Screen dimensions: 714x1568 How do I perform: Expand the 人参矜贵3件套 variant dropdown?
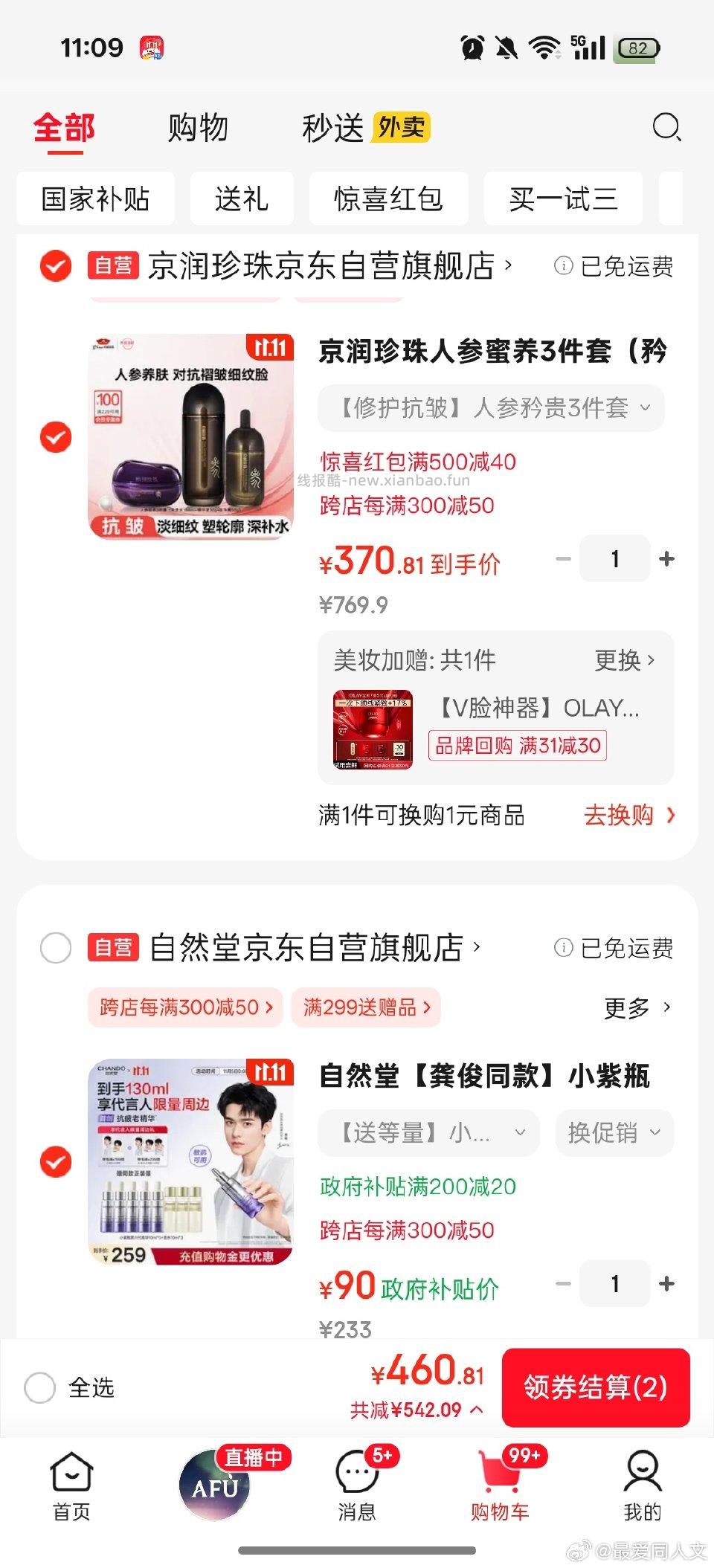click(492, 407)
